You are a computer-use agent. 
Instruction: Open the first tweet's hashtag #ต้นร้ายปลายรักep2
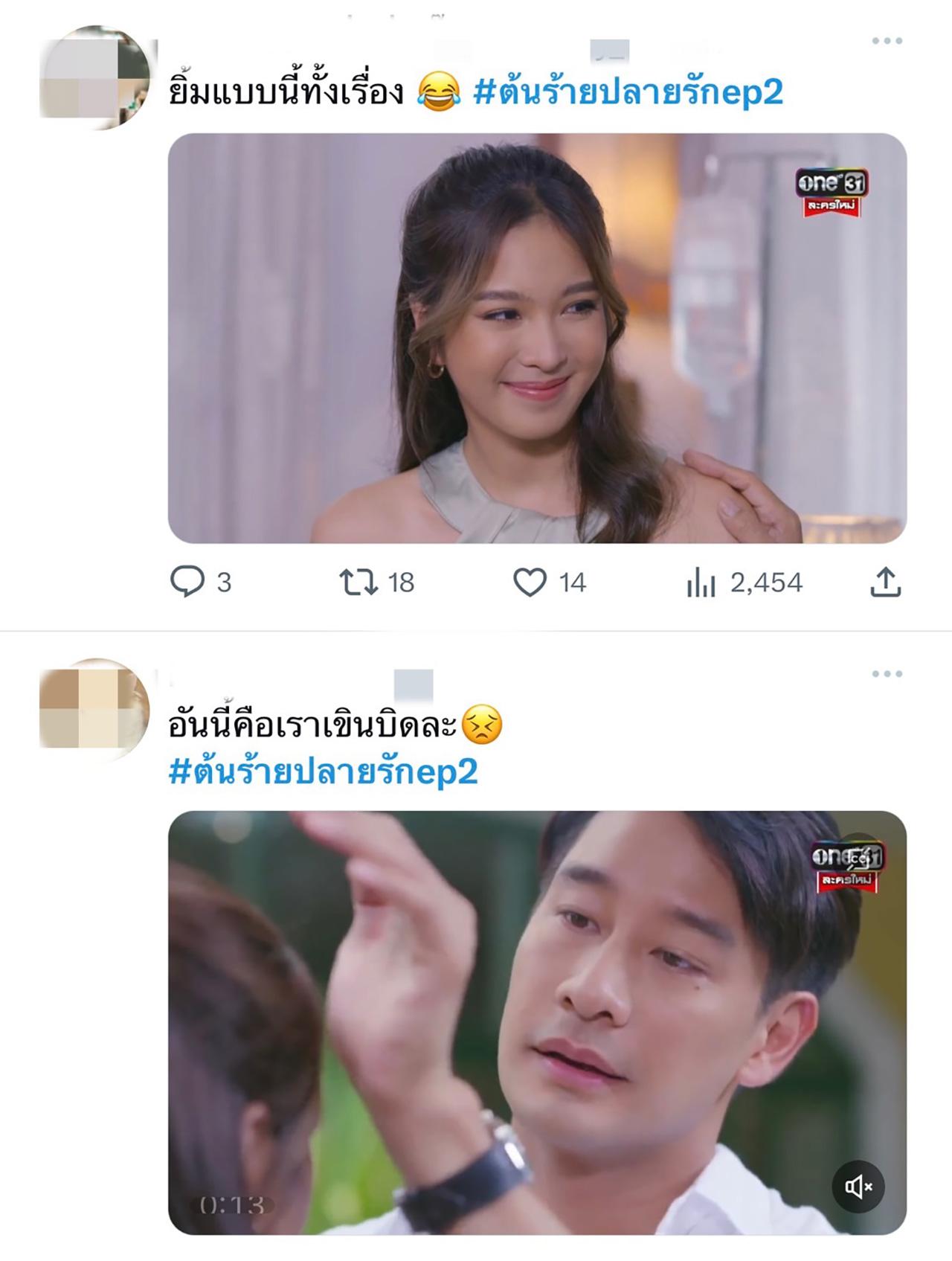pos(628,93)
